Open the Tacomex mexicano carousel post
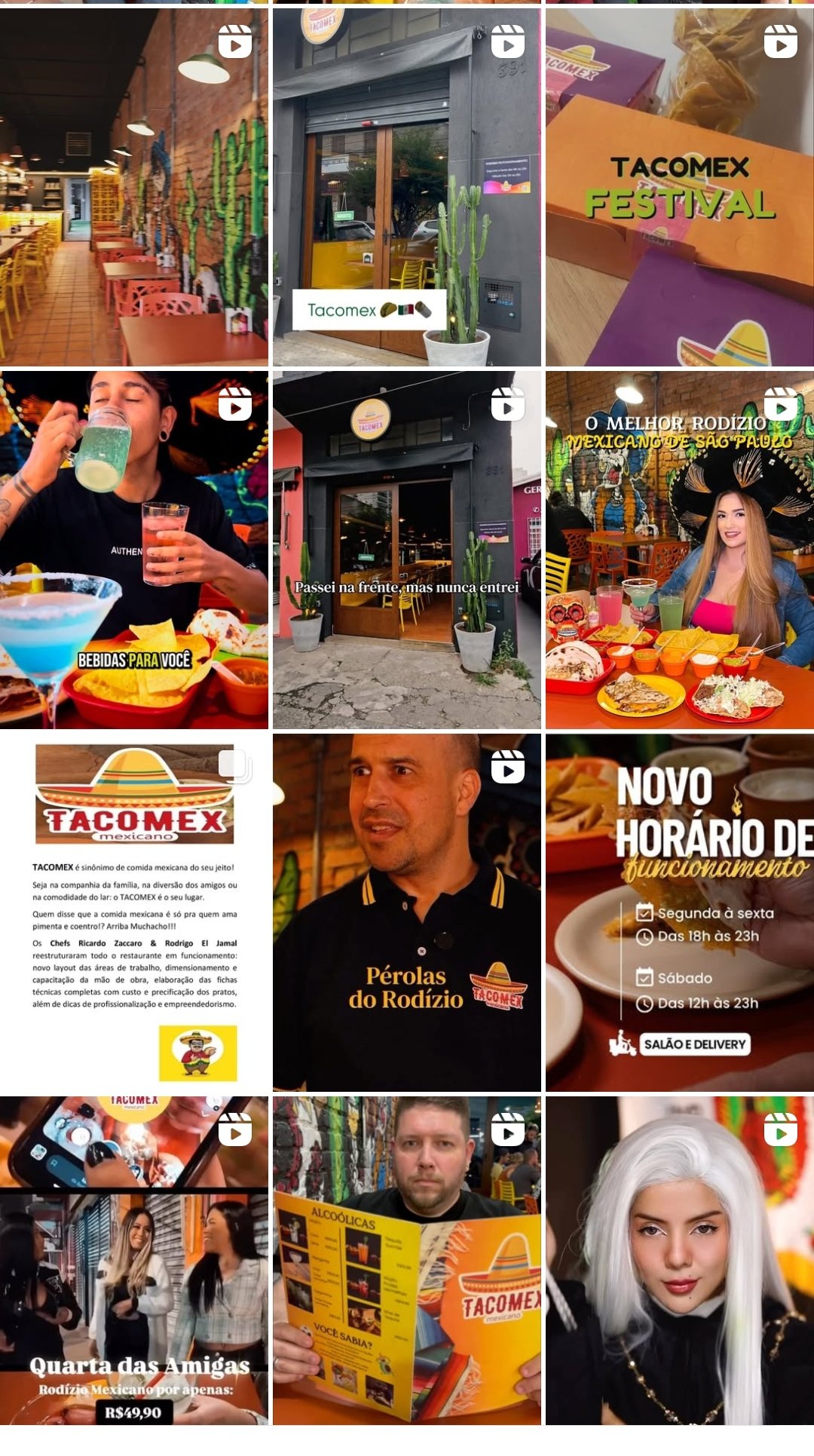 [x=133, y=912]
